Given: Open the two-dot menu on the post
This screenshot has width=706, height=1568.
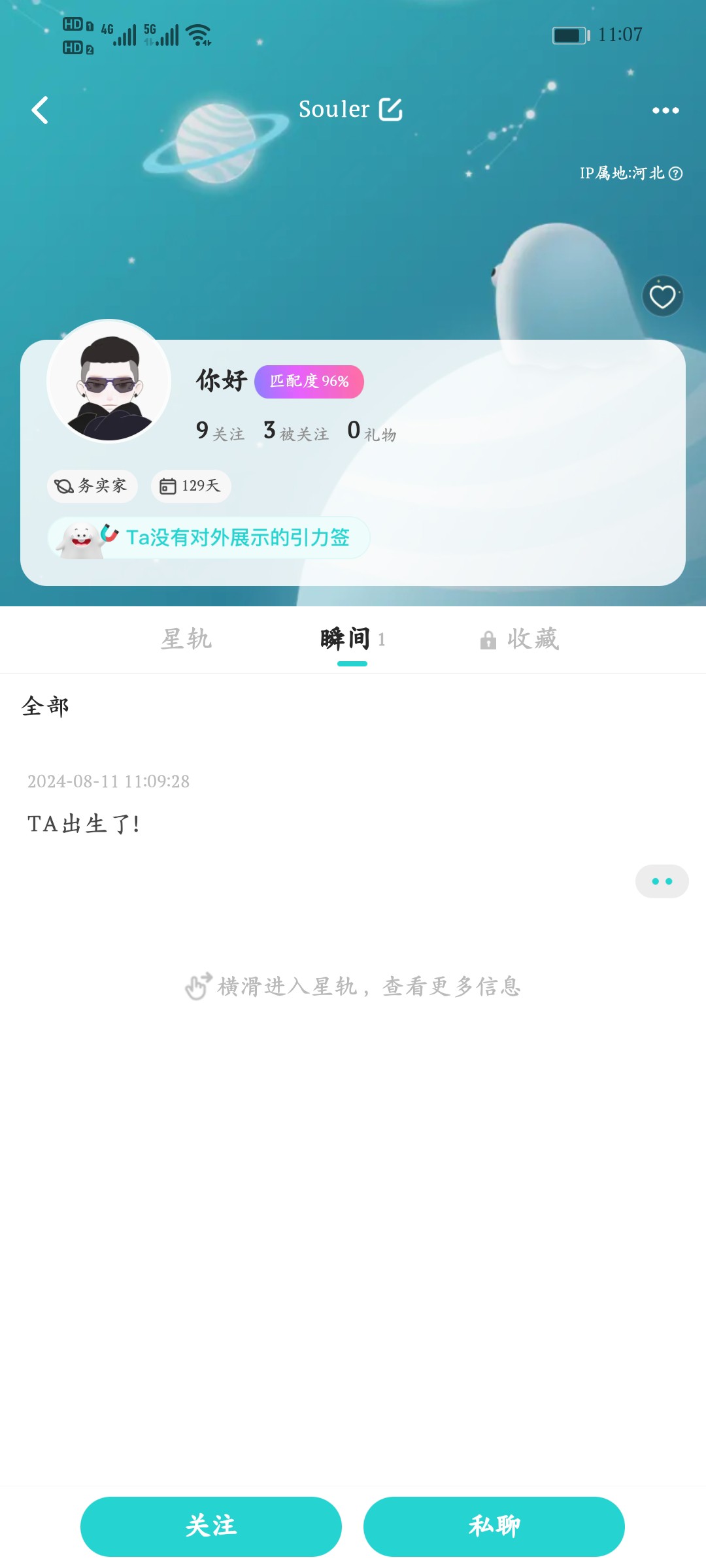Looking at the screenshot, I should point(662,881).
